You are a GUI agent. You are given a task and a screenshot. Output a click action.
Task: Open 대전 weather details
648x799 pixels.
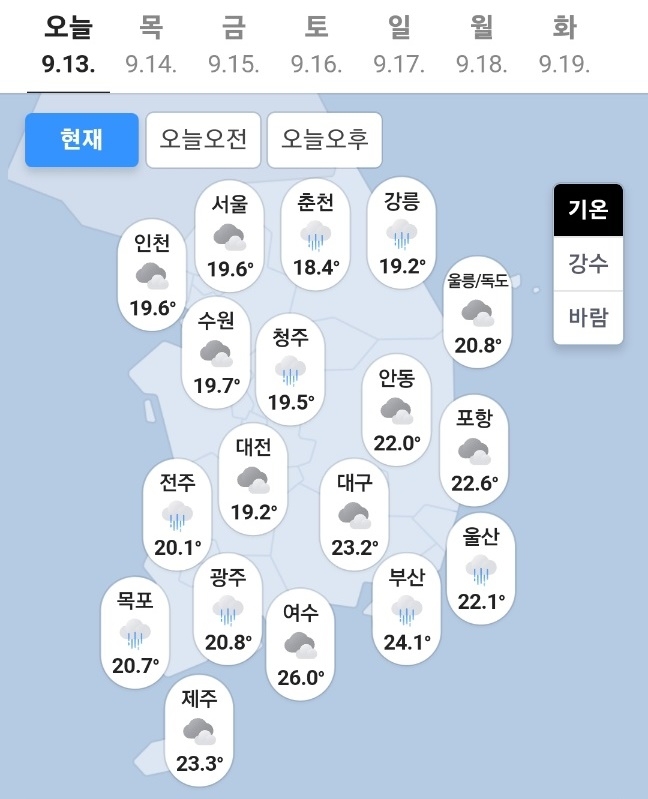click(x=254, y=479)
